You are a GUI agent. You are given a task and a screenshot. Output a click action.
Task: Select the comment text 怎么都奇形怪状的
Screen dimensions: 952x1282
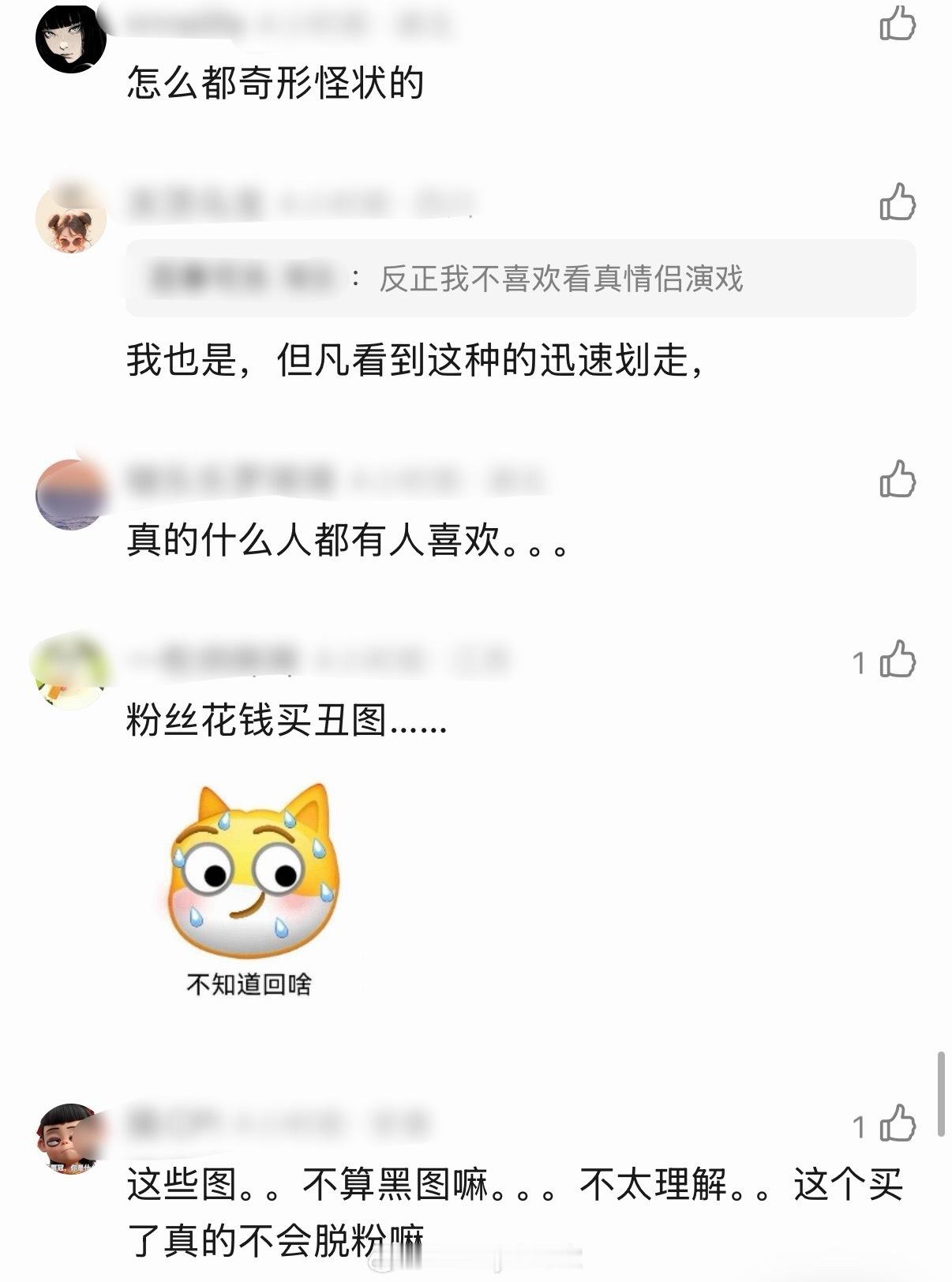(276, 83)
